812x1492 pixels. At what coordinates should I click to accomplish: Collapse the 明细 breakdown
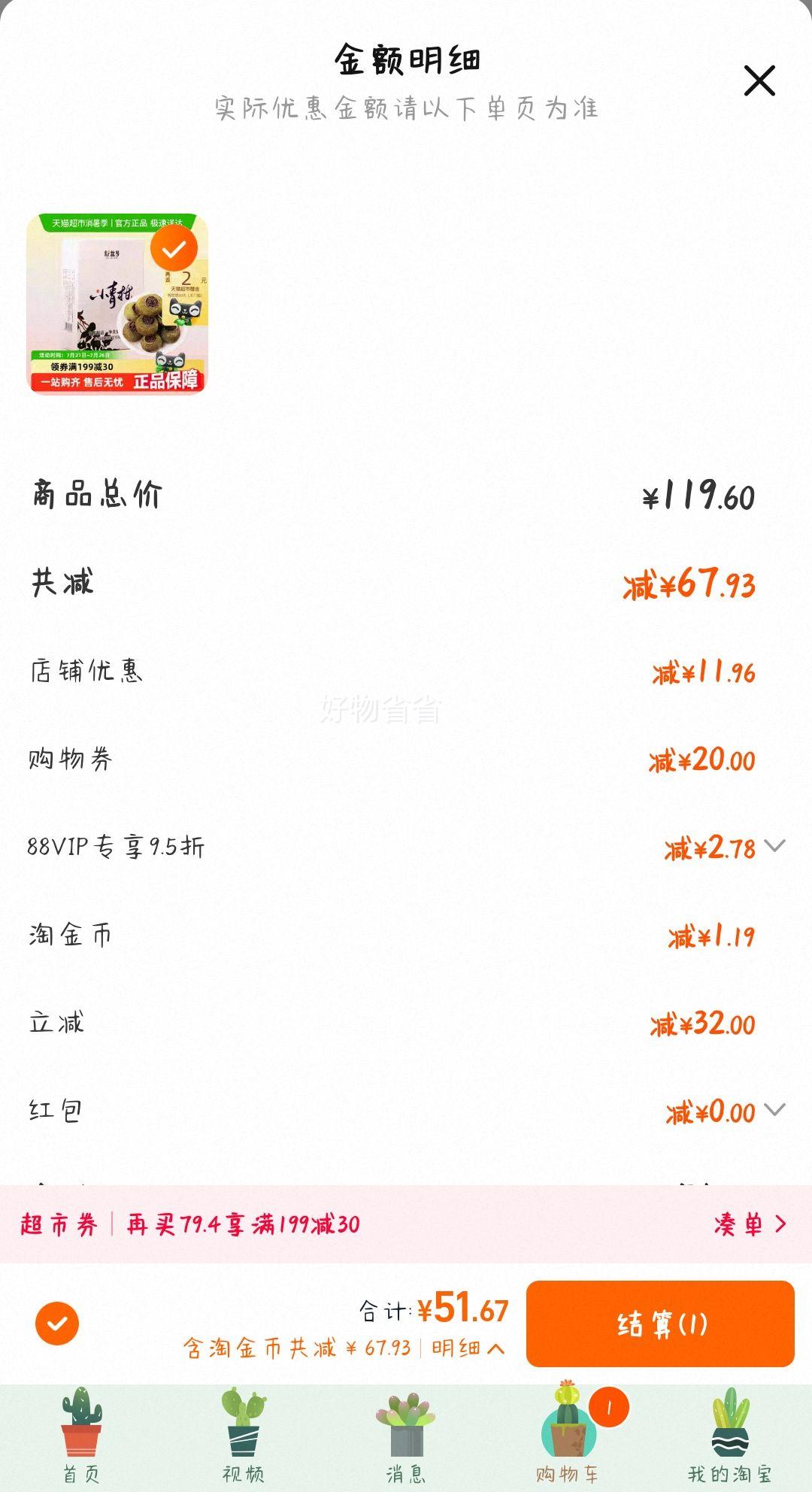tap(468, 1348)
